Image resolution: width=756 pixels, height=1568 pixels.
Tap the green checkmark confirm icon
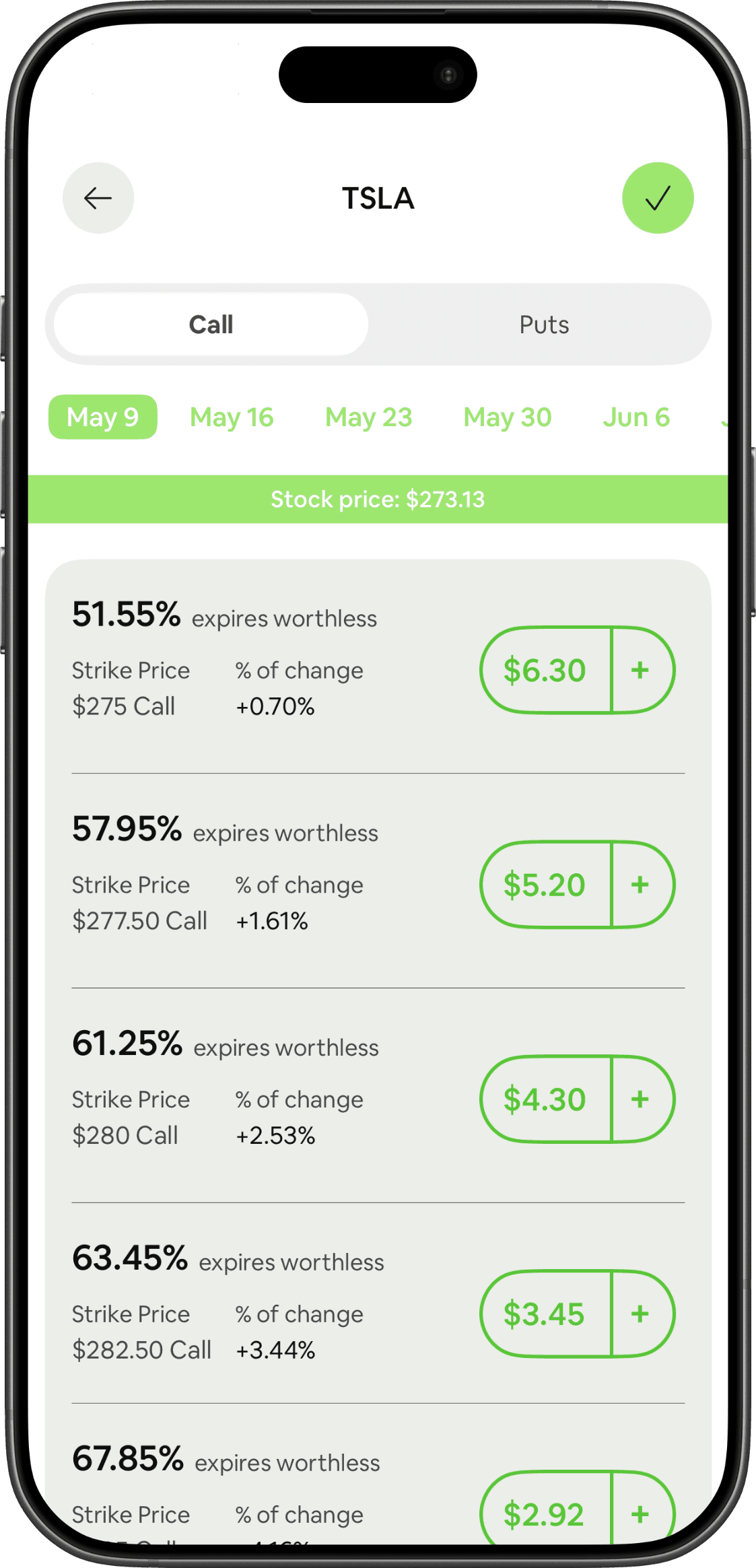coord(658,198)
